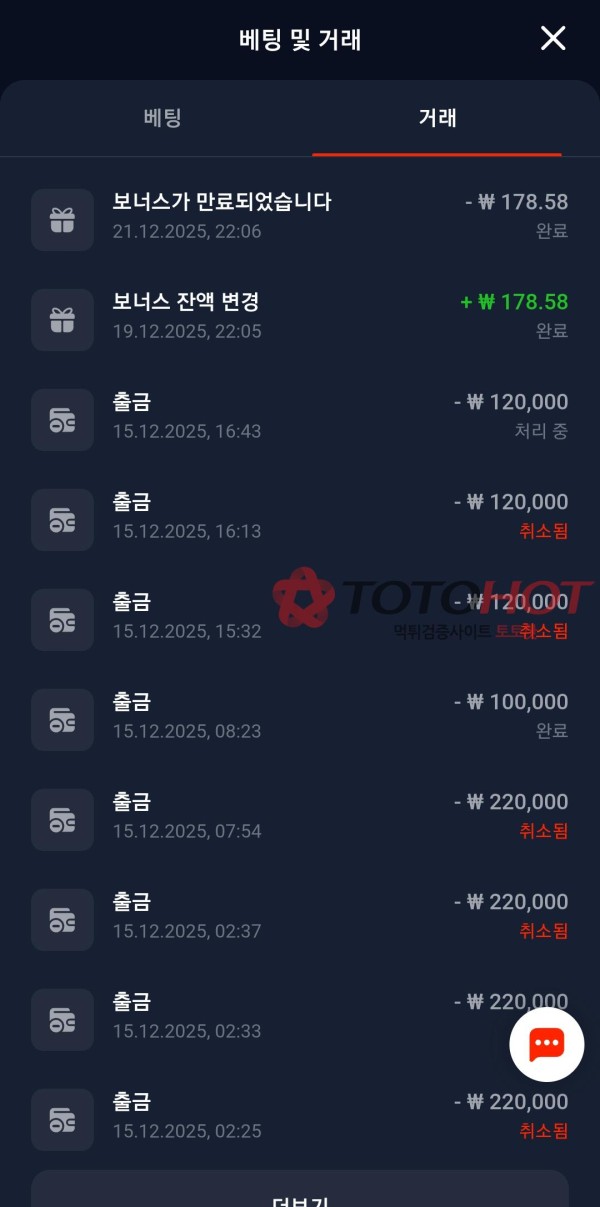Close the 베팅 및 거래 screen
This screenshot has height=1207, width=600.
pos(553,39)
